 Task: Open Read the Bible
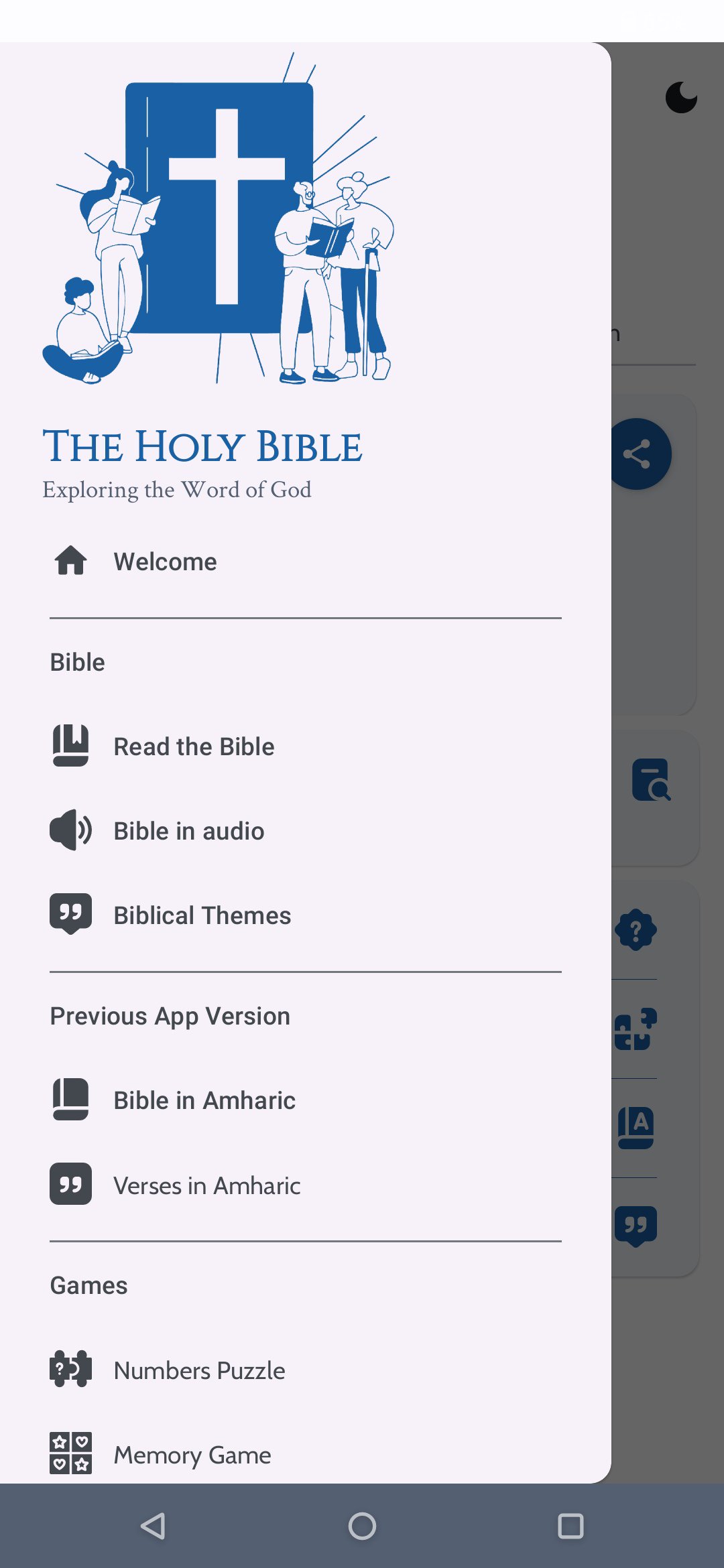pos(194,746)
